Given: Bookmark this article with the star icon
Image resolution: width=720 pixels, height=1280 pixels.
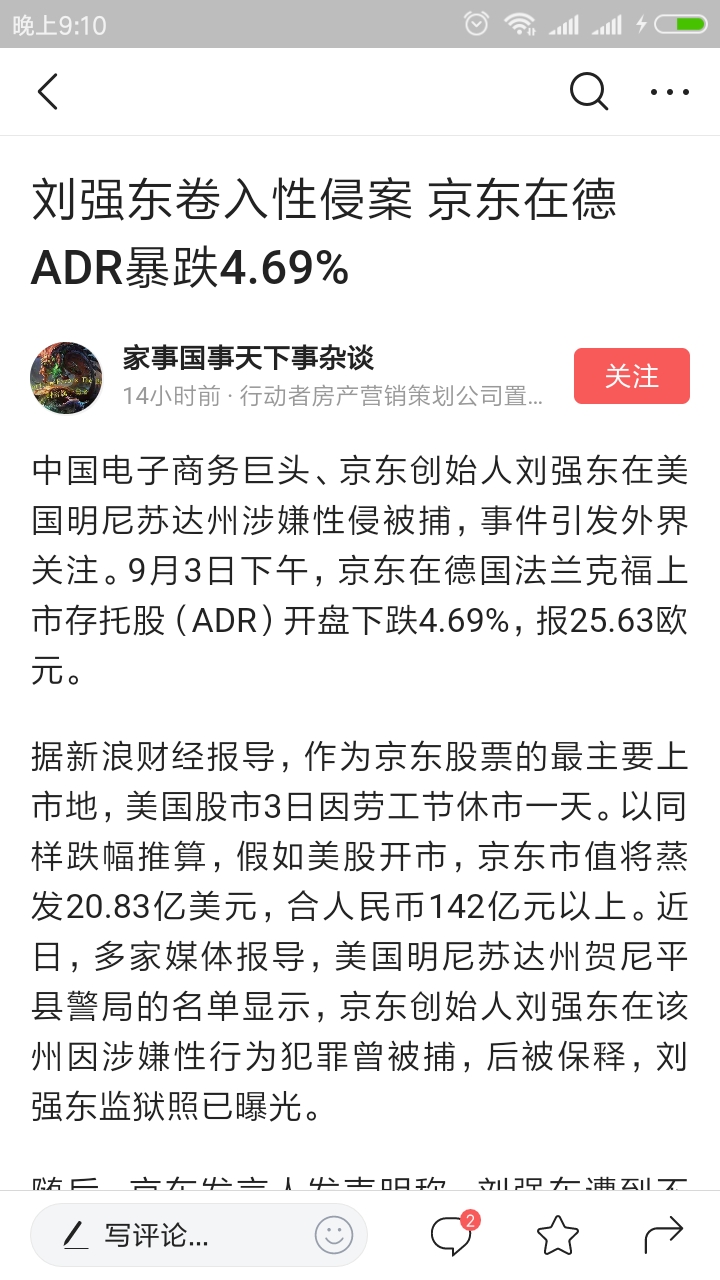Looking at the screenshot, I should 557,1236.
